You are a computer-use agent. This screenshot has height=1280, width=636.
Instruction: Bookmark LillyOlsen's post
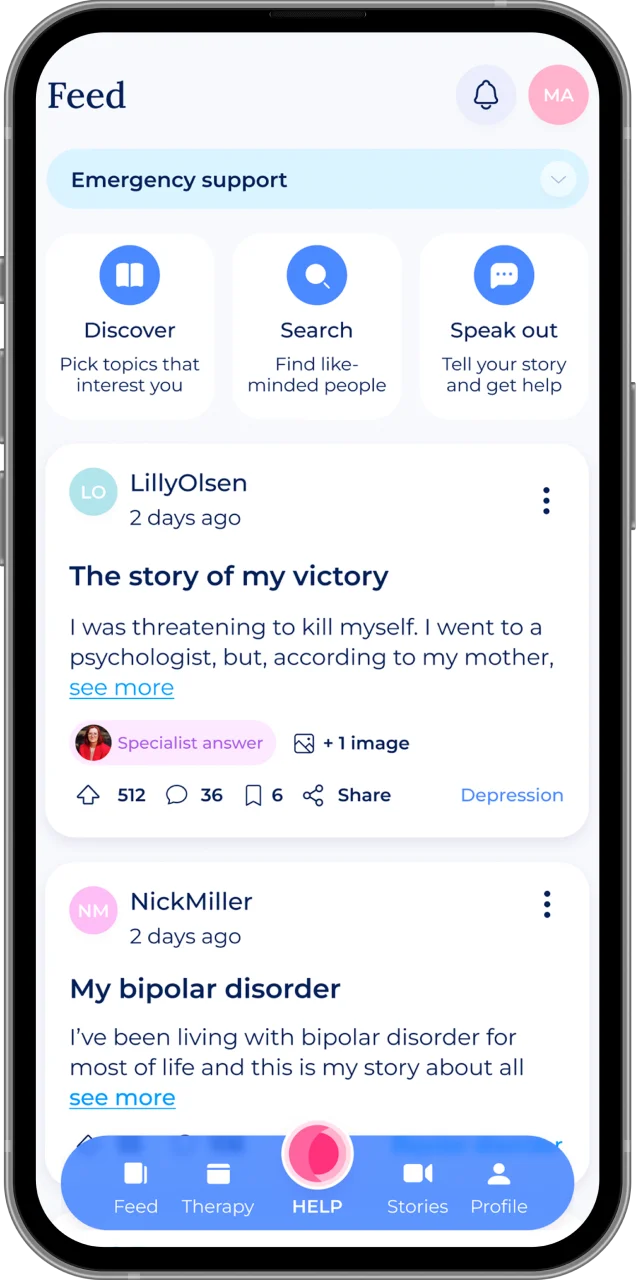point(254,795)
